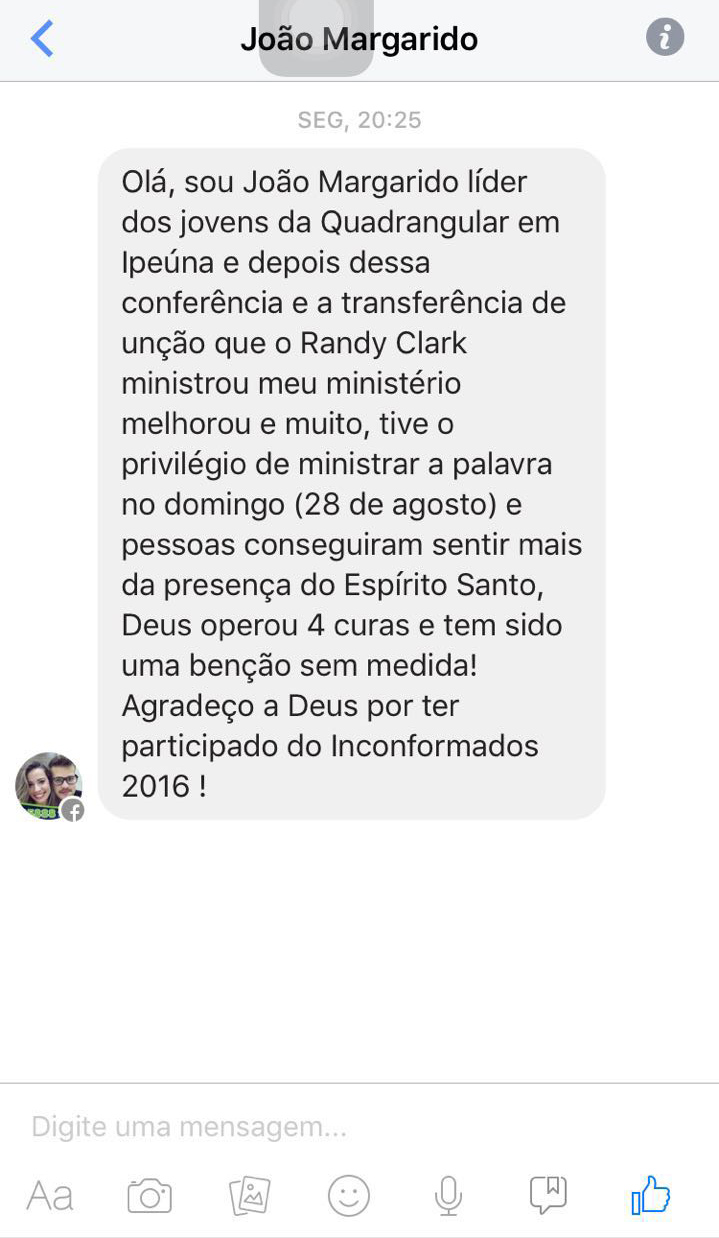This screenshot has height=1238, width=719.
Task: Tap the 'Digite uma mensagem' text field
Action: [300, 1127]
